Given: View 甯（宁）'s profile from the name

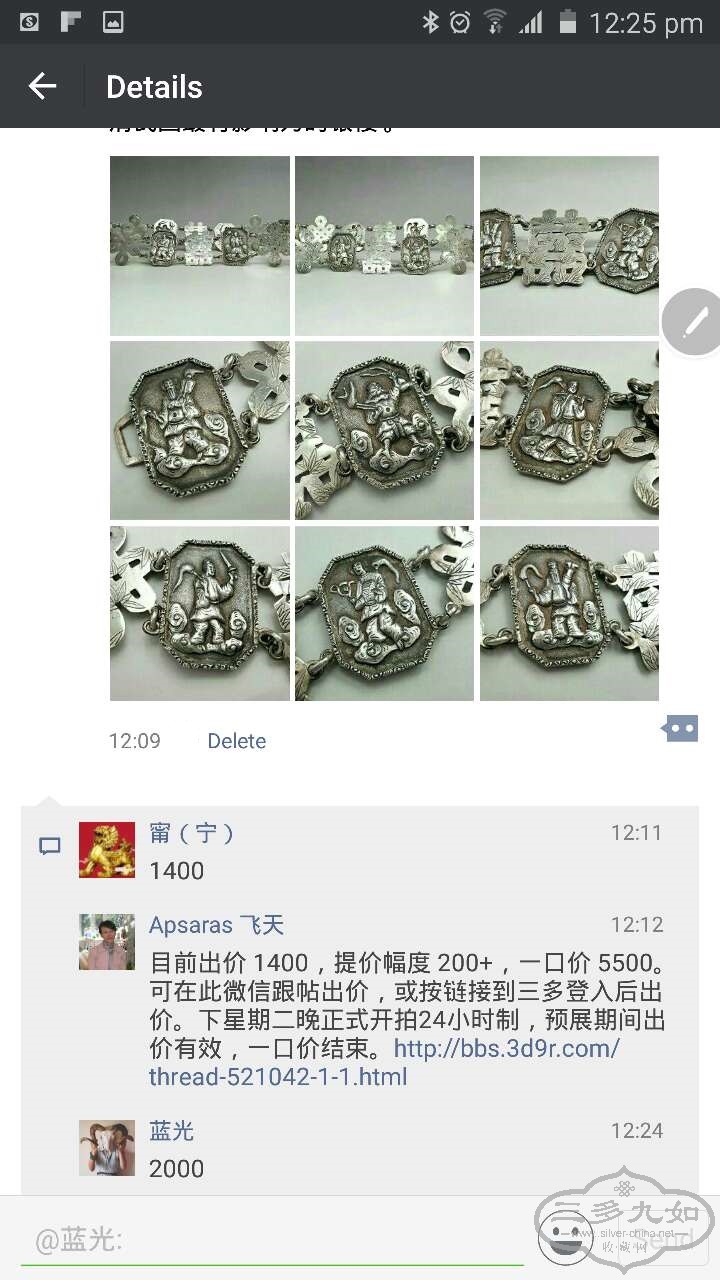Looking at the screenshot, I should 192,833.
